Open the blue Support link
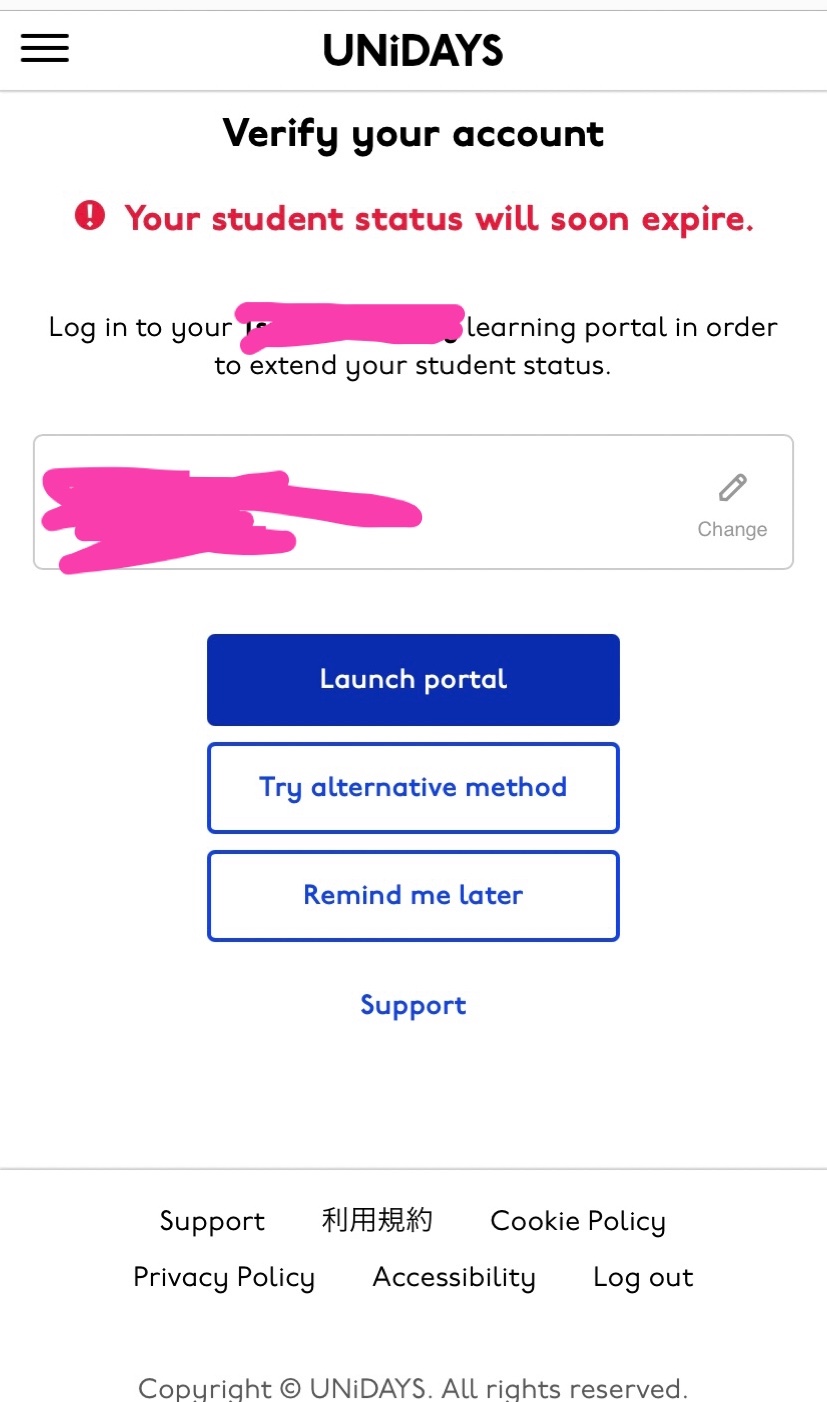827x1402 pixels. coord(413,1005)
